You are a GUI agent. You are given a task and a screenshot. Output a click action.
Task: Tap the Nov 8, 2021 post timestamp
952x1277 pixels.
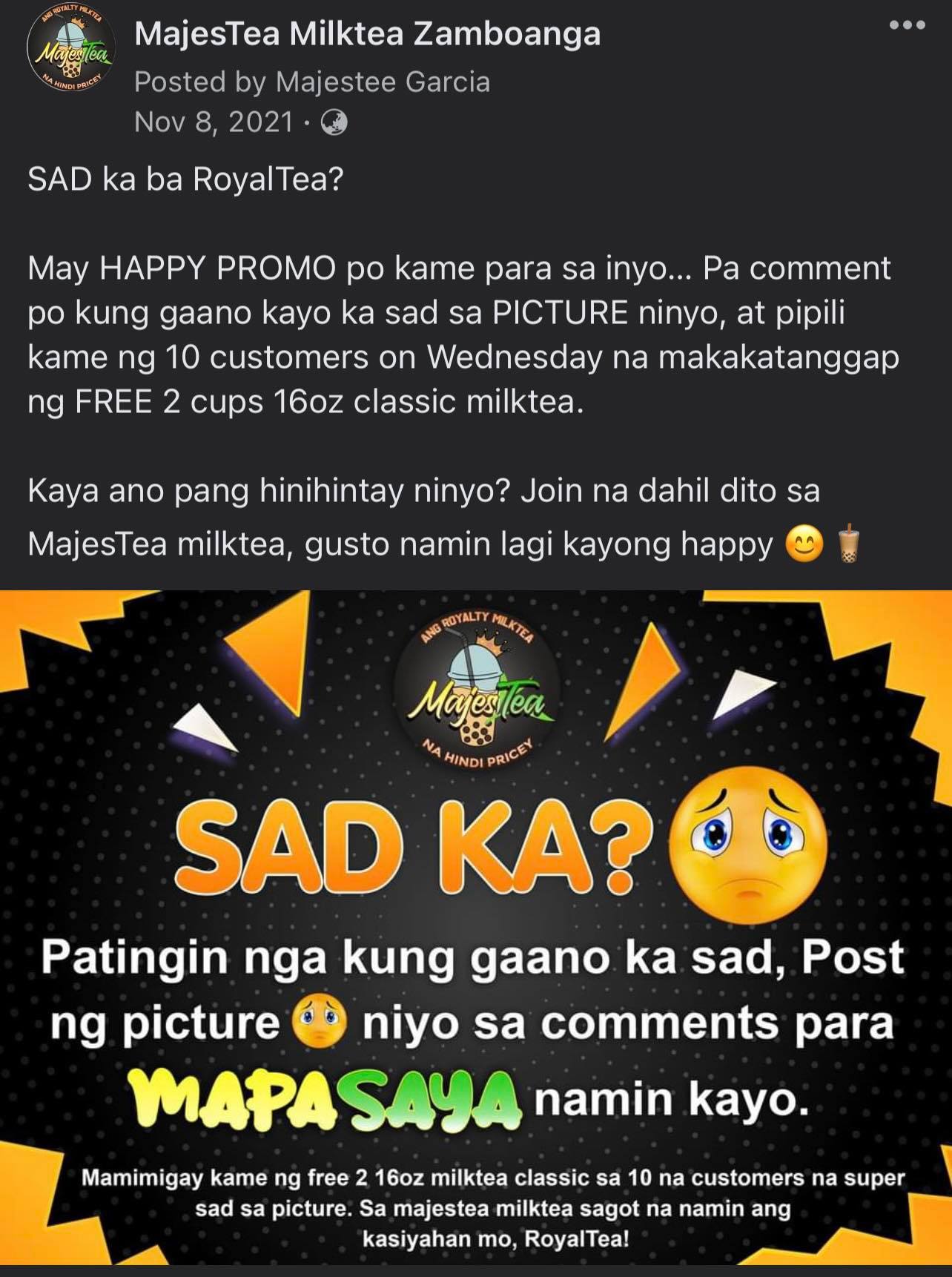214,122
